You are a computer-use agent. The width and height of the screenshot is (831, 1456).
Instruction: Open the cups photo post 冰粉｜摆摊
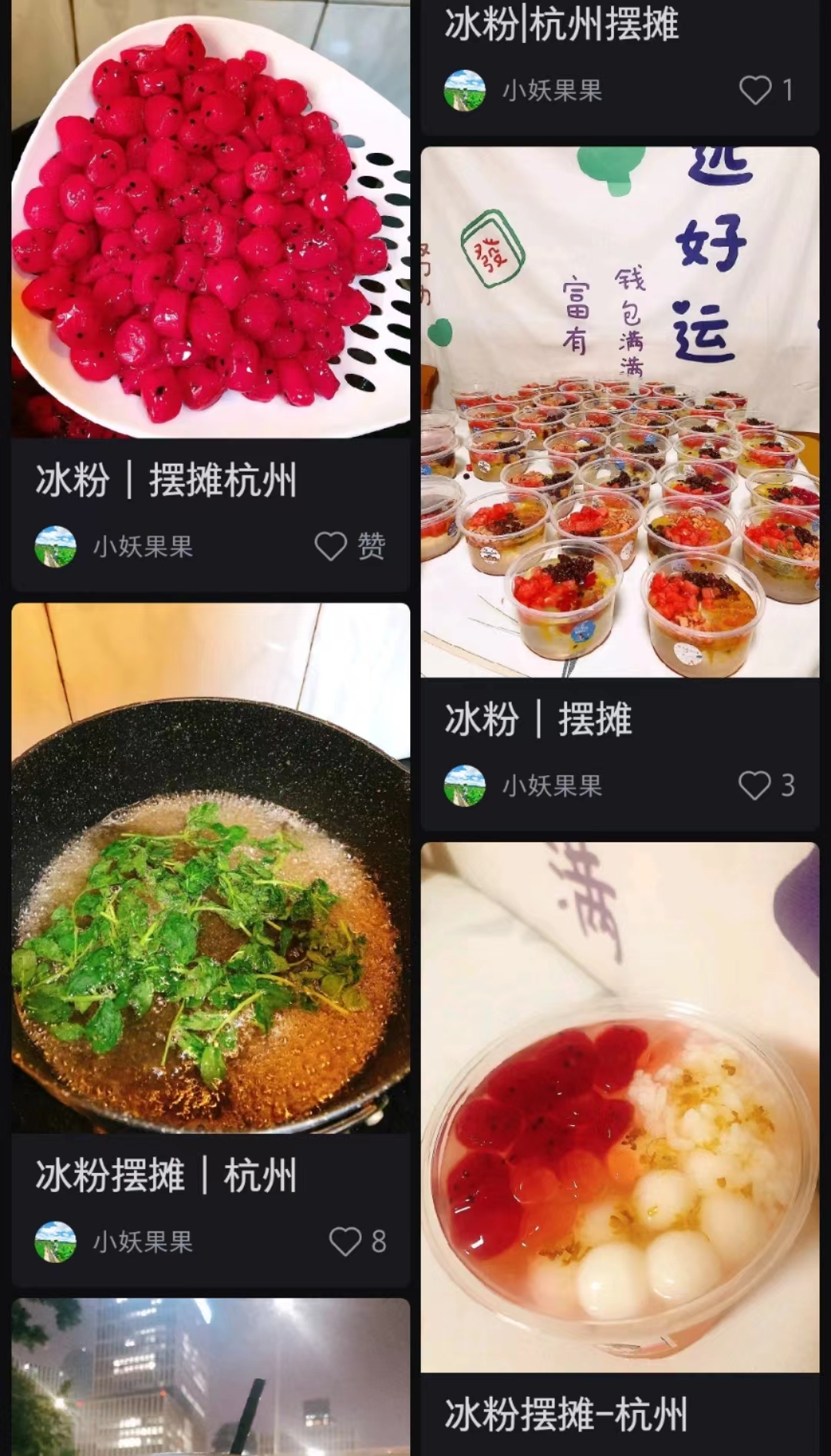click(x=619, y=411)
